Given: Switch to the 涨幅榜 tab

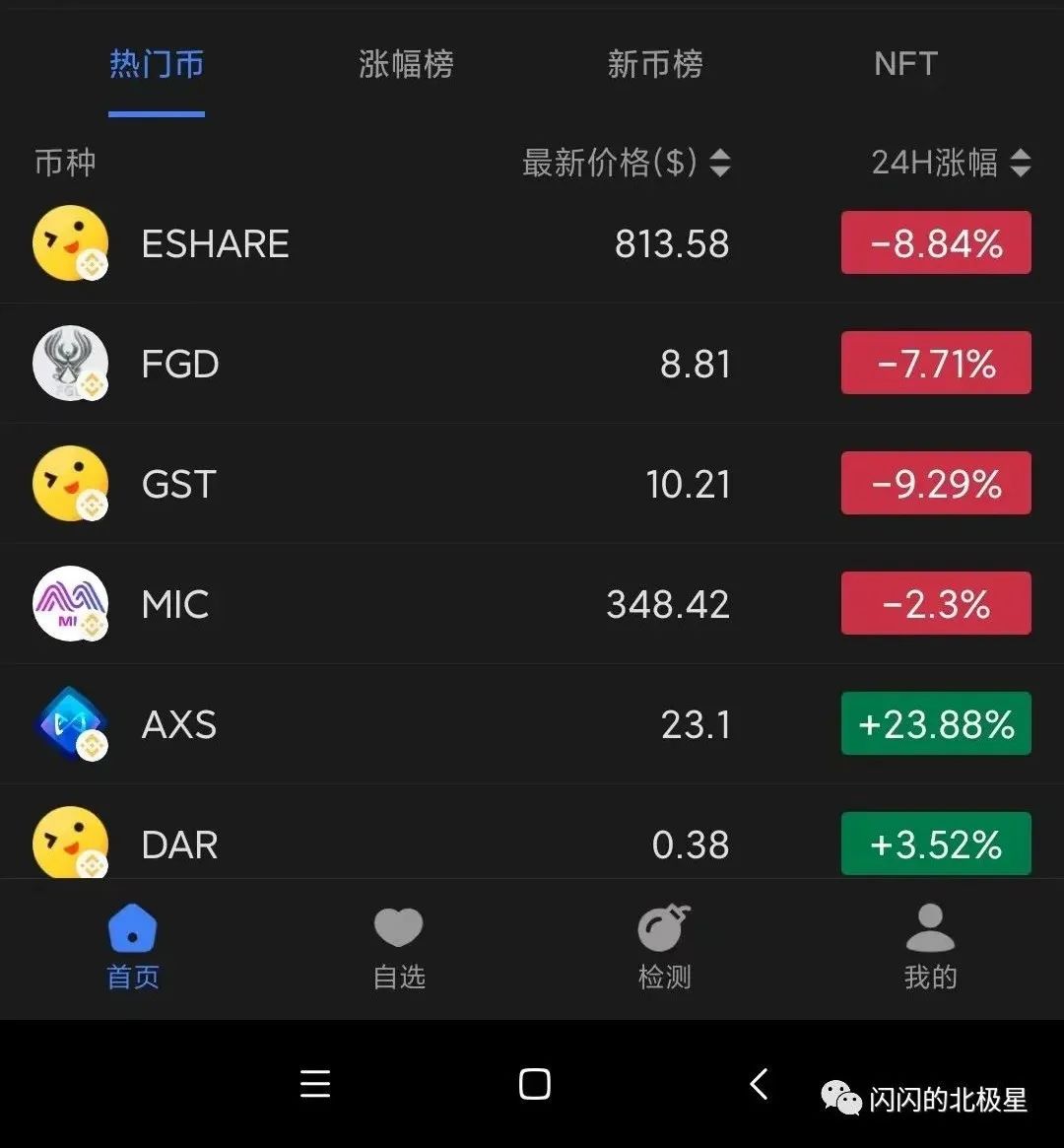Looking at the screenshot, I should 405,64.
